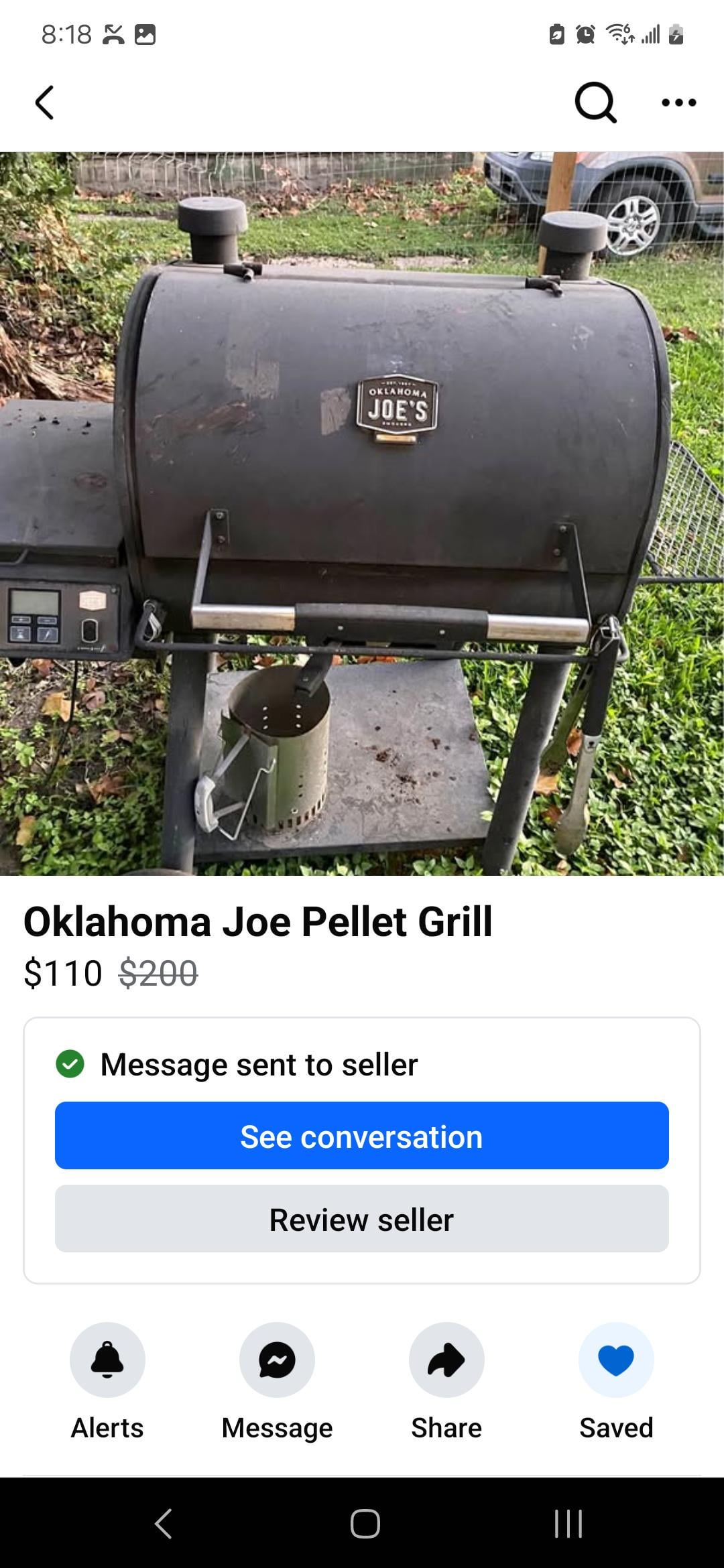Message the seller via Messenger icon

(x=277, y=1360)
